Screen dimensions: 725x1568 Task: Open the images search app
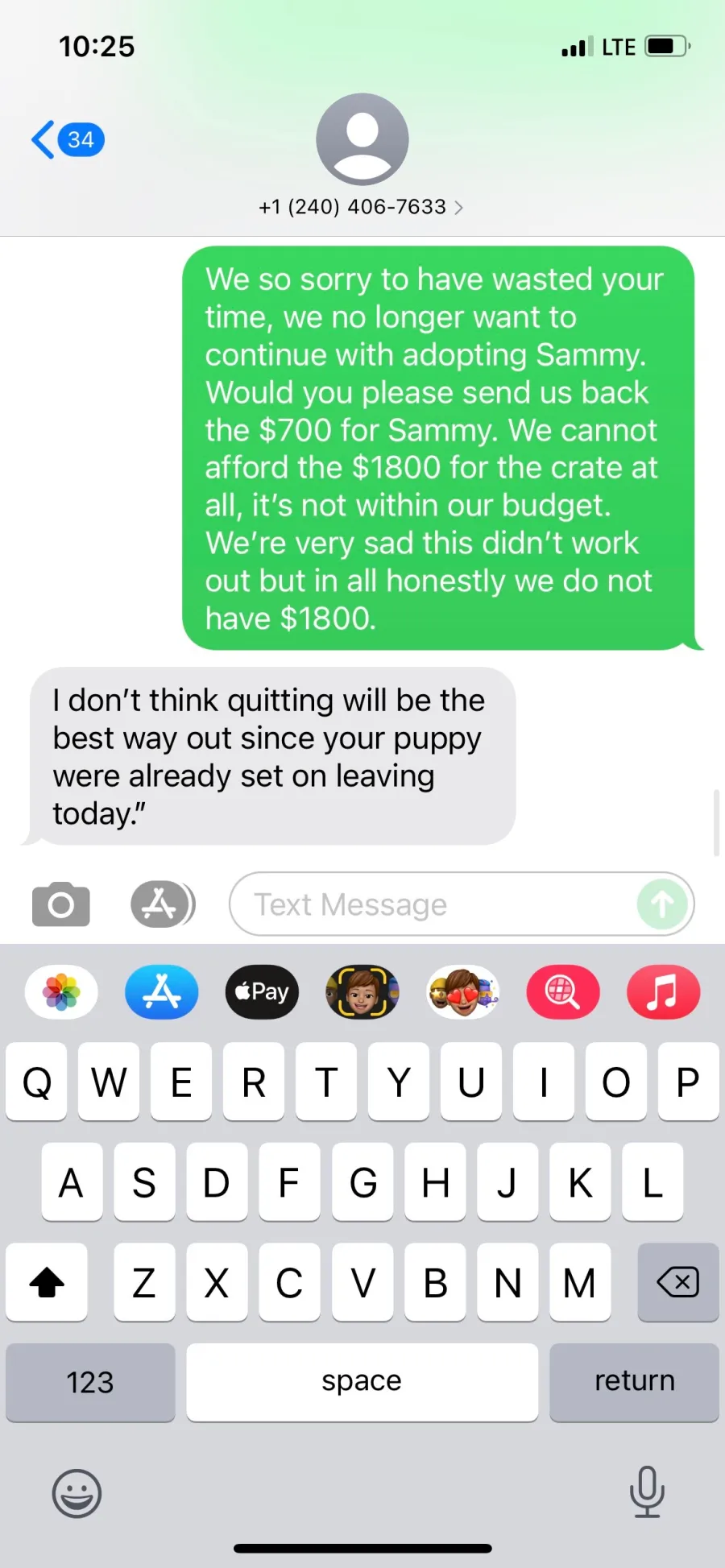click(563, 991)
